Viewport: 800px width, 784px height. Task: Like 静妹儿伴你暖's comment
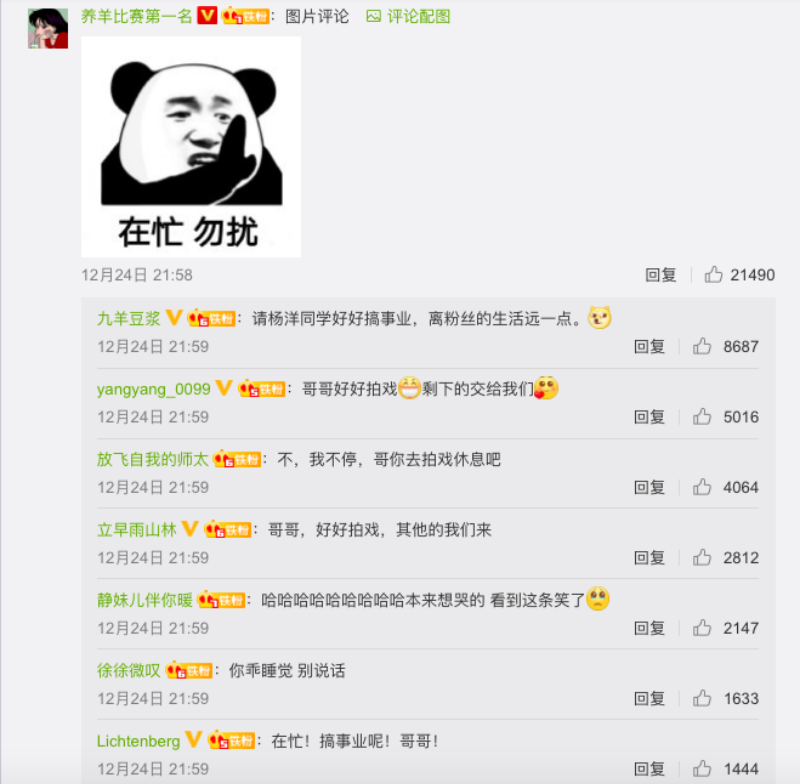coord(702,628)
